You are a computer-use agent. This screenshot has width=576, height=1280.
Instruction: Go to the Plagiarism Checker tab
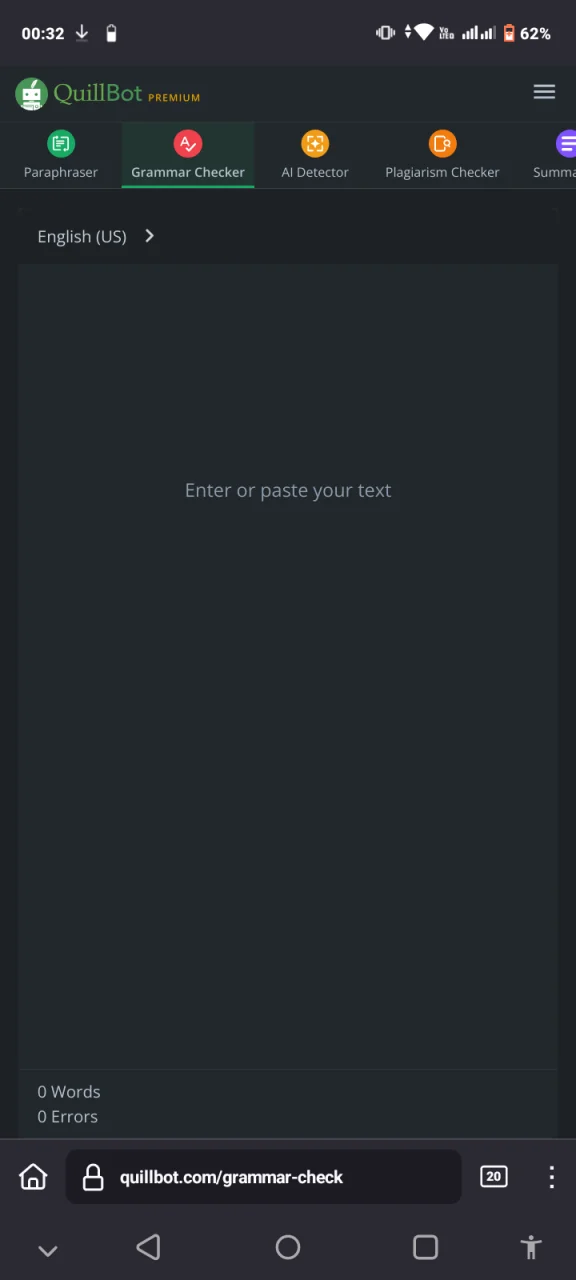442,156
